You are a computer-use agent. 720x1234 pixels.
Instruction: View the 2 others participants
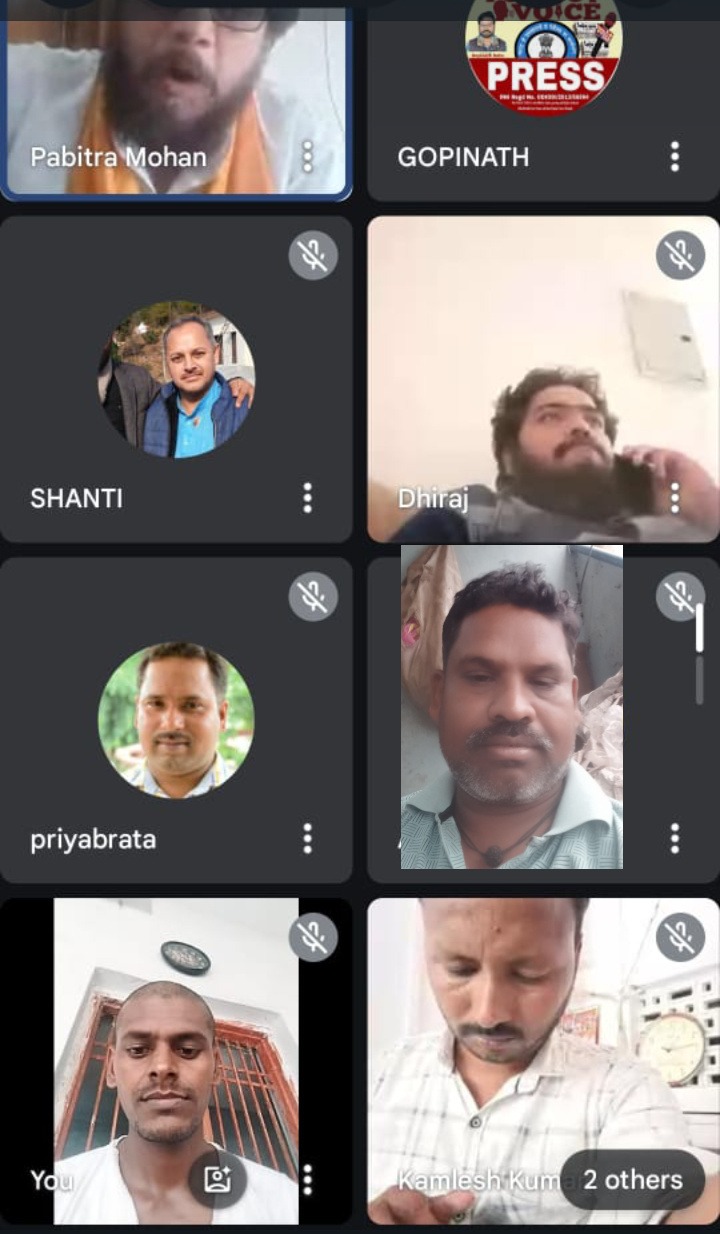coord(632,1179)
